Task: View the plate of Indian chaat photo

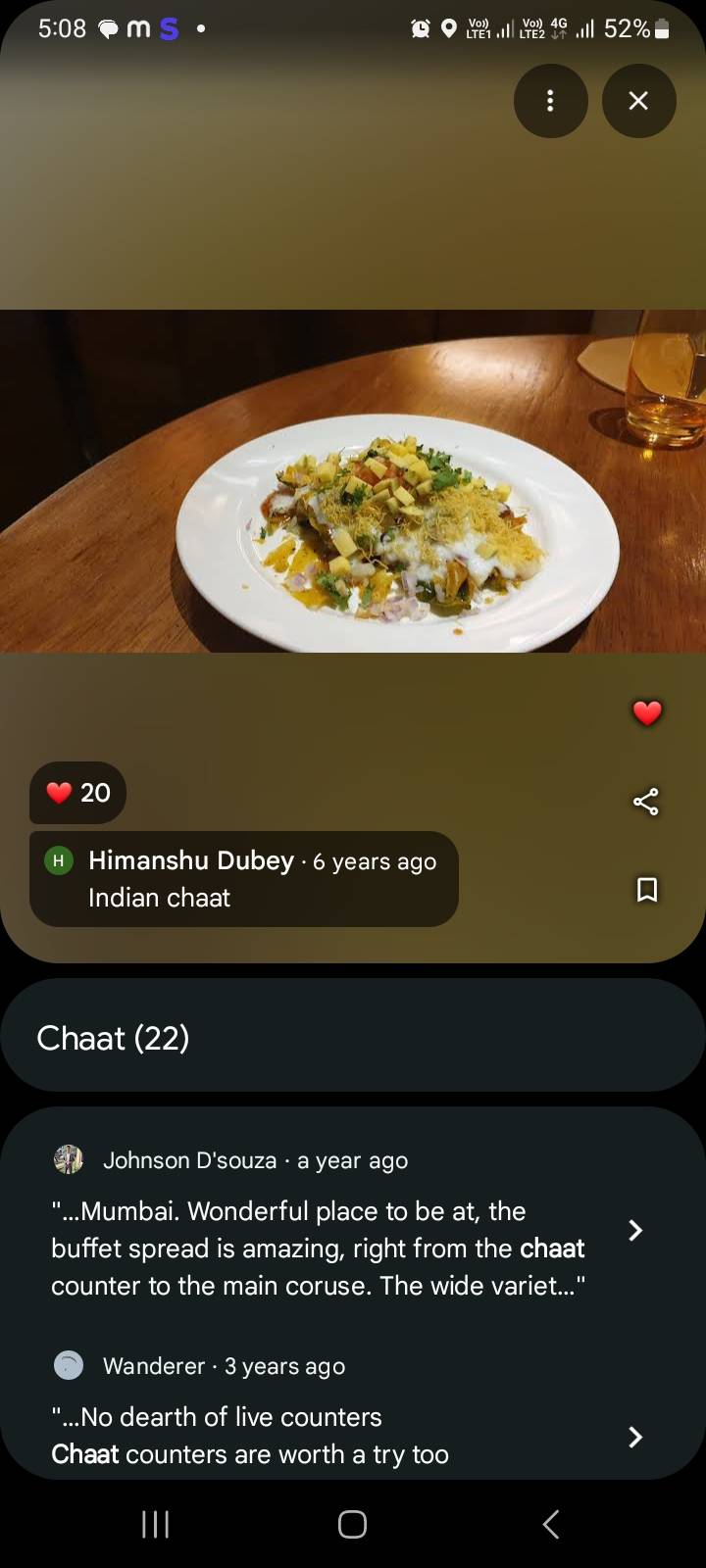Action: coord(353,480)
